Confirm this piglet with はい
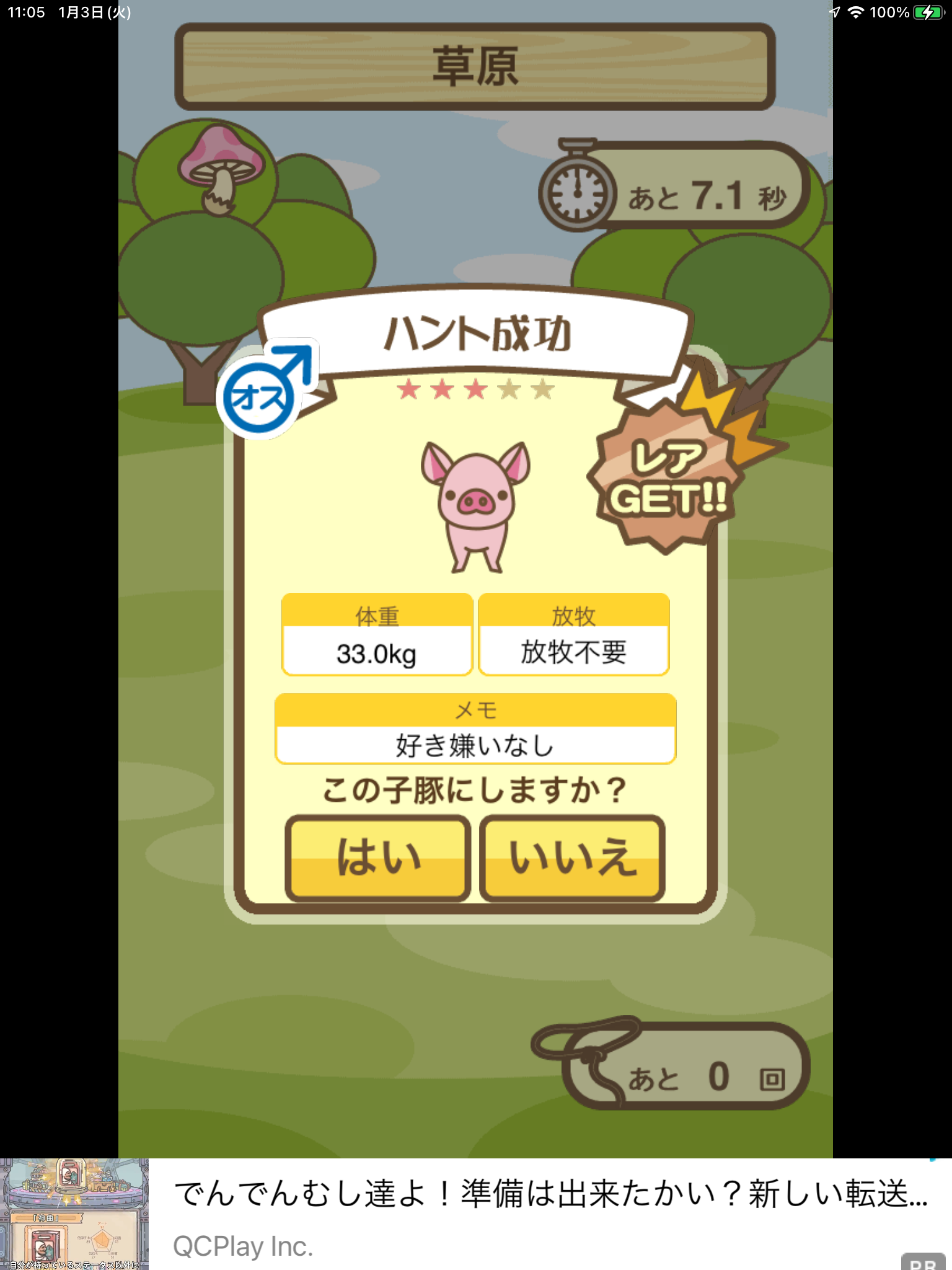Image resolution: width=952 pixels, height=1270 pixels. click(x=377, y=858)
